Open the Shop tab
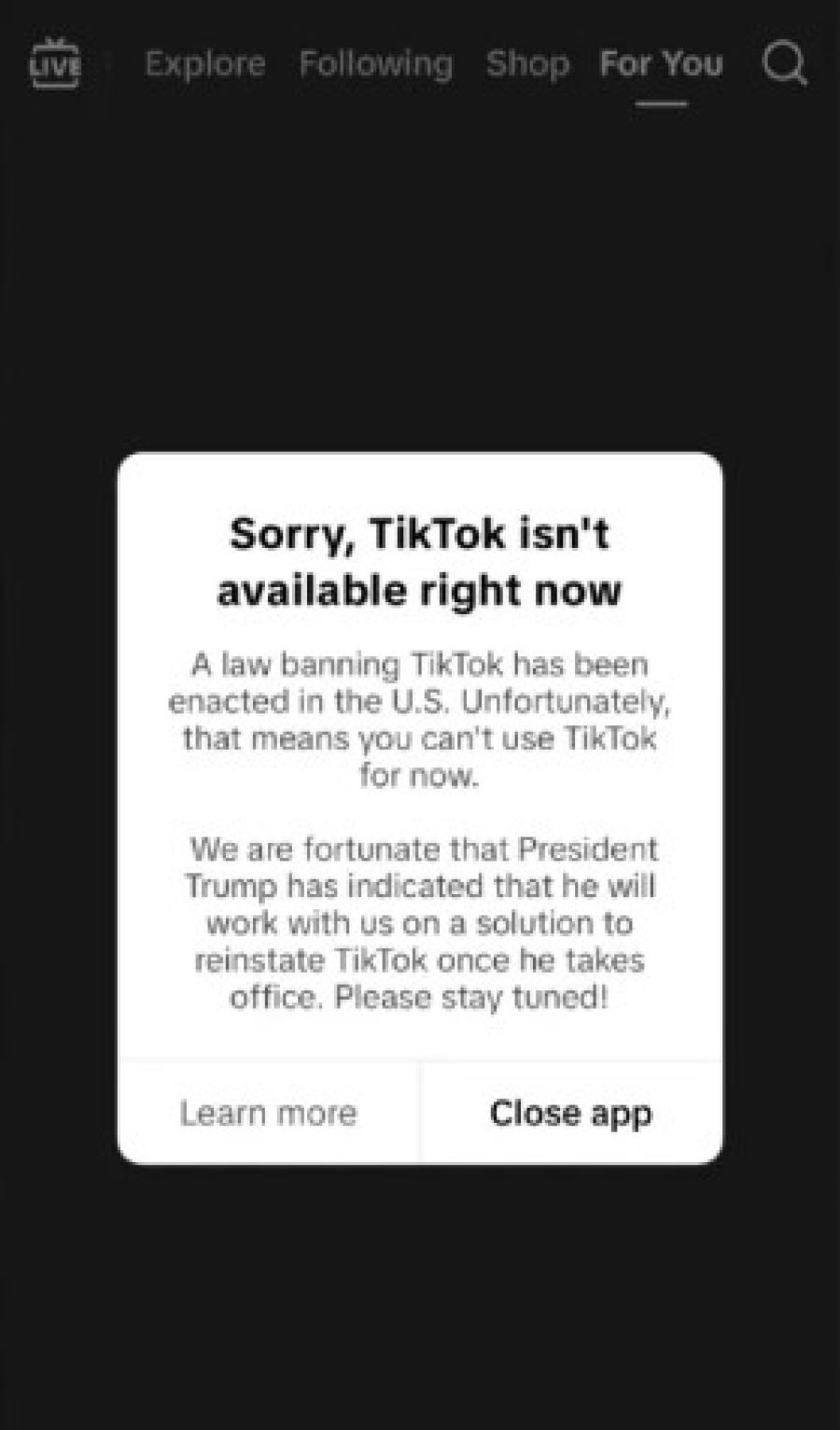 (x=527, y=63)
